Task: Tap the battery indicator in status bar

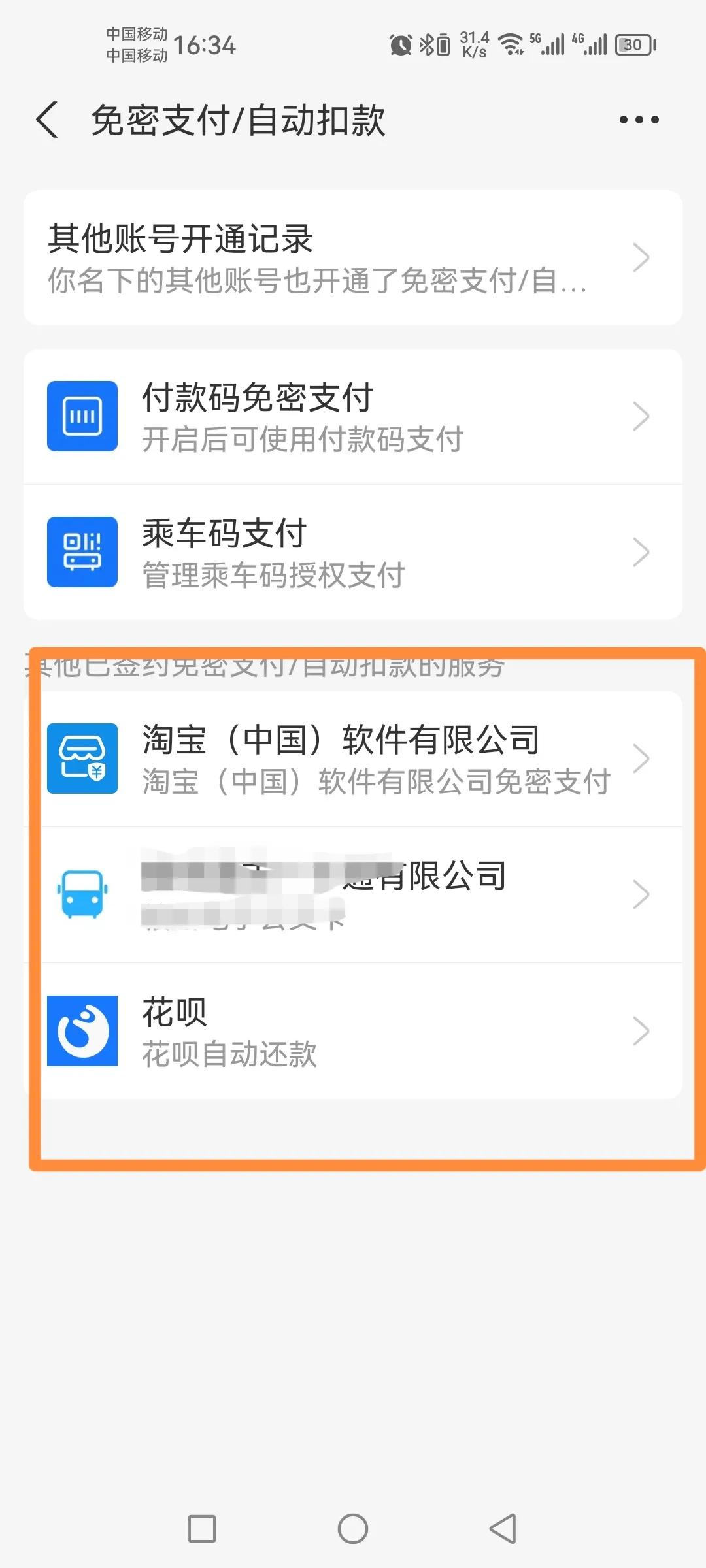Action: click(x=631, y=43)
